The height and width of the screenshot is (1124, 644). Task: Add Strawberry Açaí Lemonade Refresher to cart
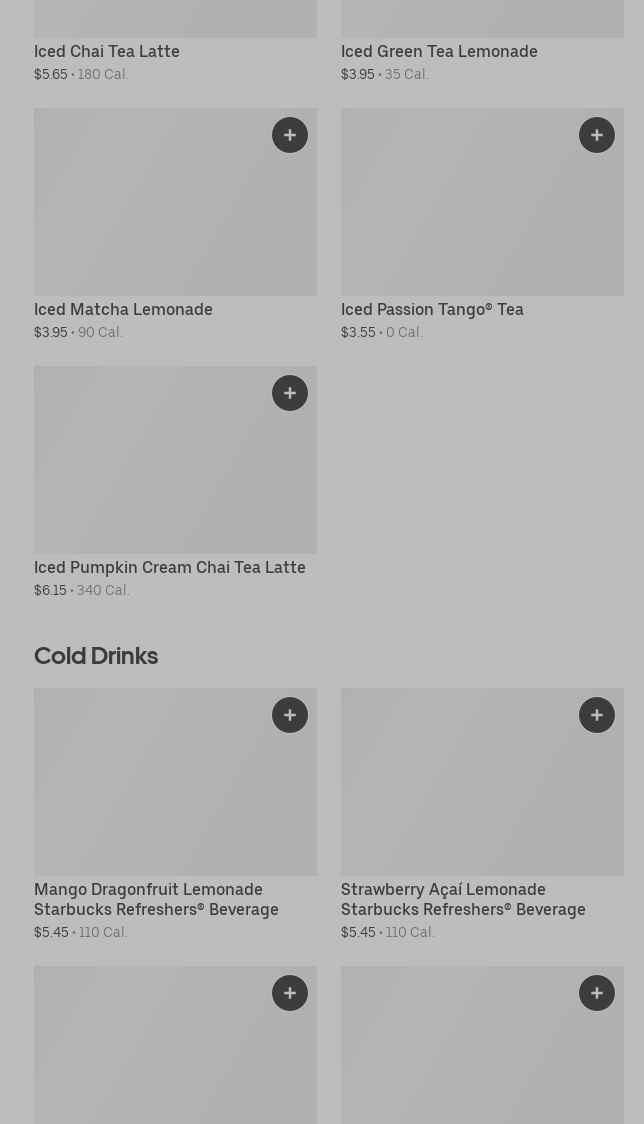(597, 715)
